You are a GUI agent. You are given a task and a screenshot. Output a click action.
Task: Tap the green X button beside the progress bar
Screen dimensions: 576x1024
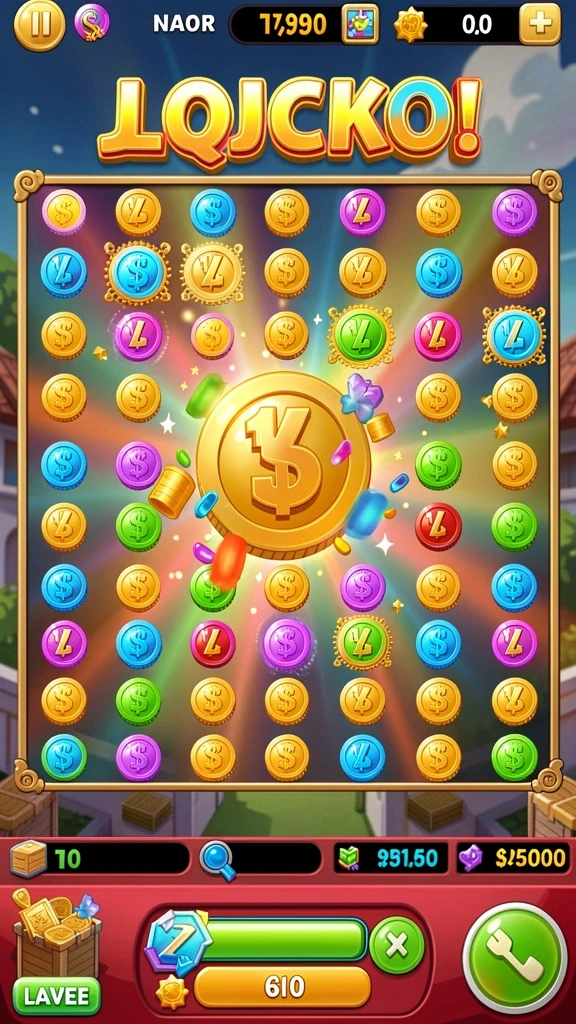[x=397, y=945]
